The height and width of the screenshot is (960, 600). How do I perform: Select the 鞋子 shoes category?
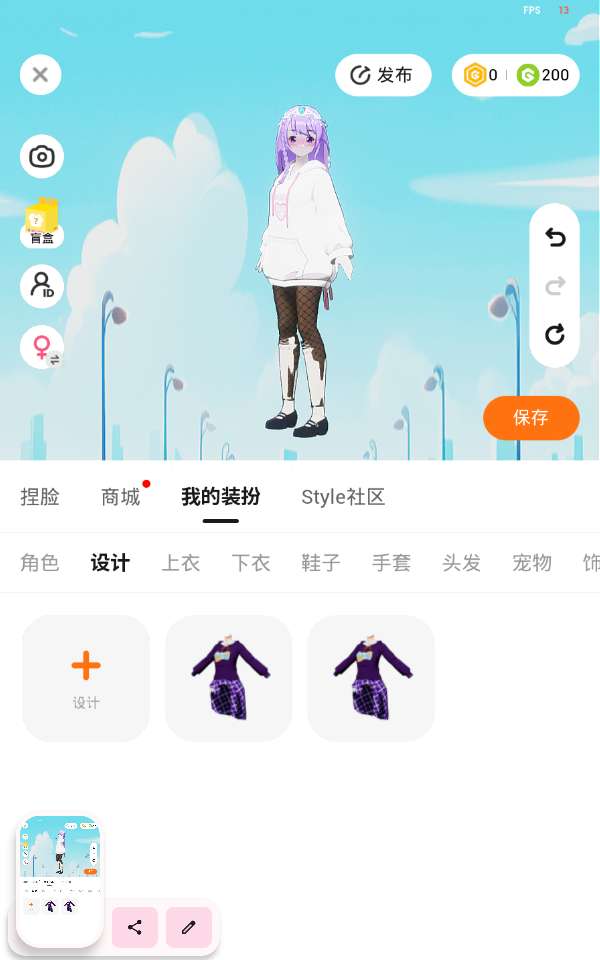[x=321, y=563]
